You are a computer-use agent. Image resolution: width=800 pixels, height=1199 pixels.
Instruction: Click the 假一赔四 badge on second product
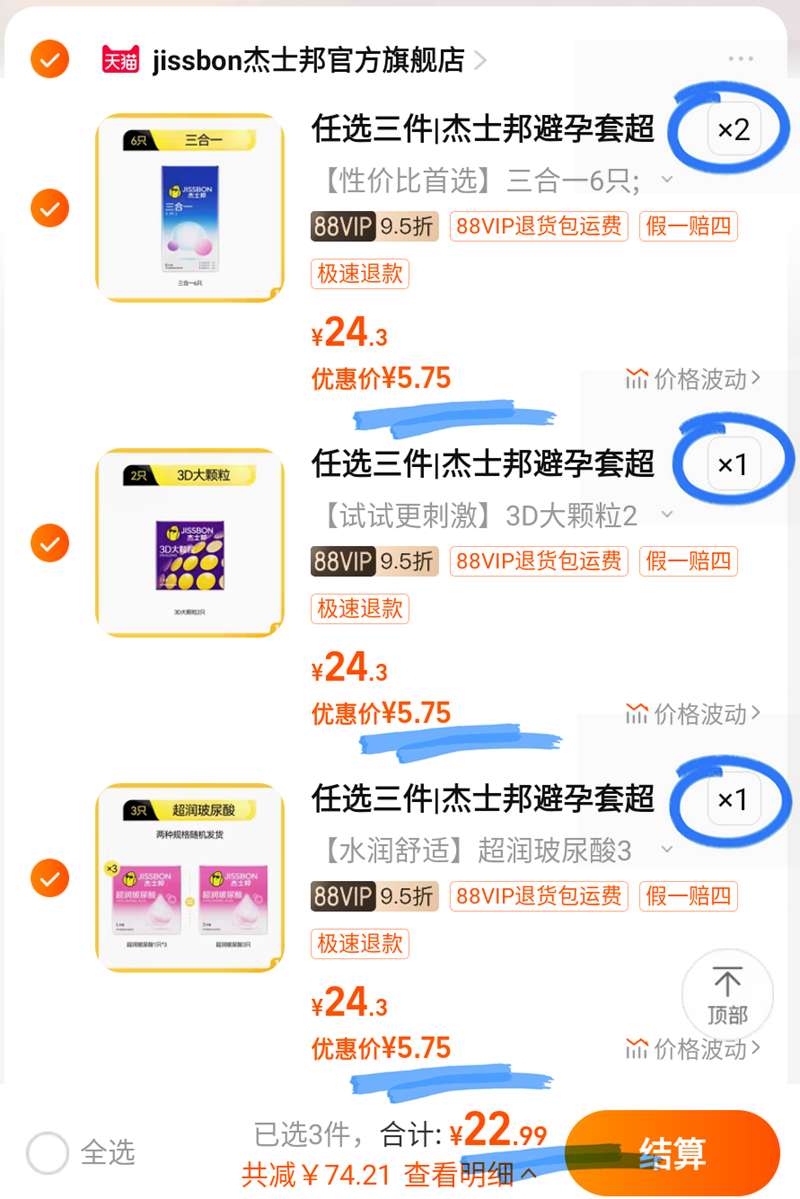click(x=690, y=563)
